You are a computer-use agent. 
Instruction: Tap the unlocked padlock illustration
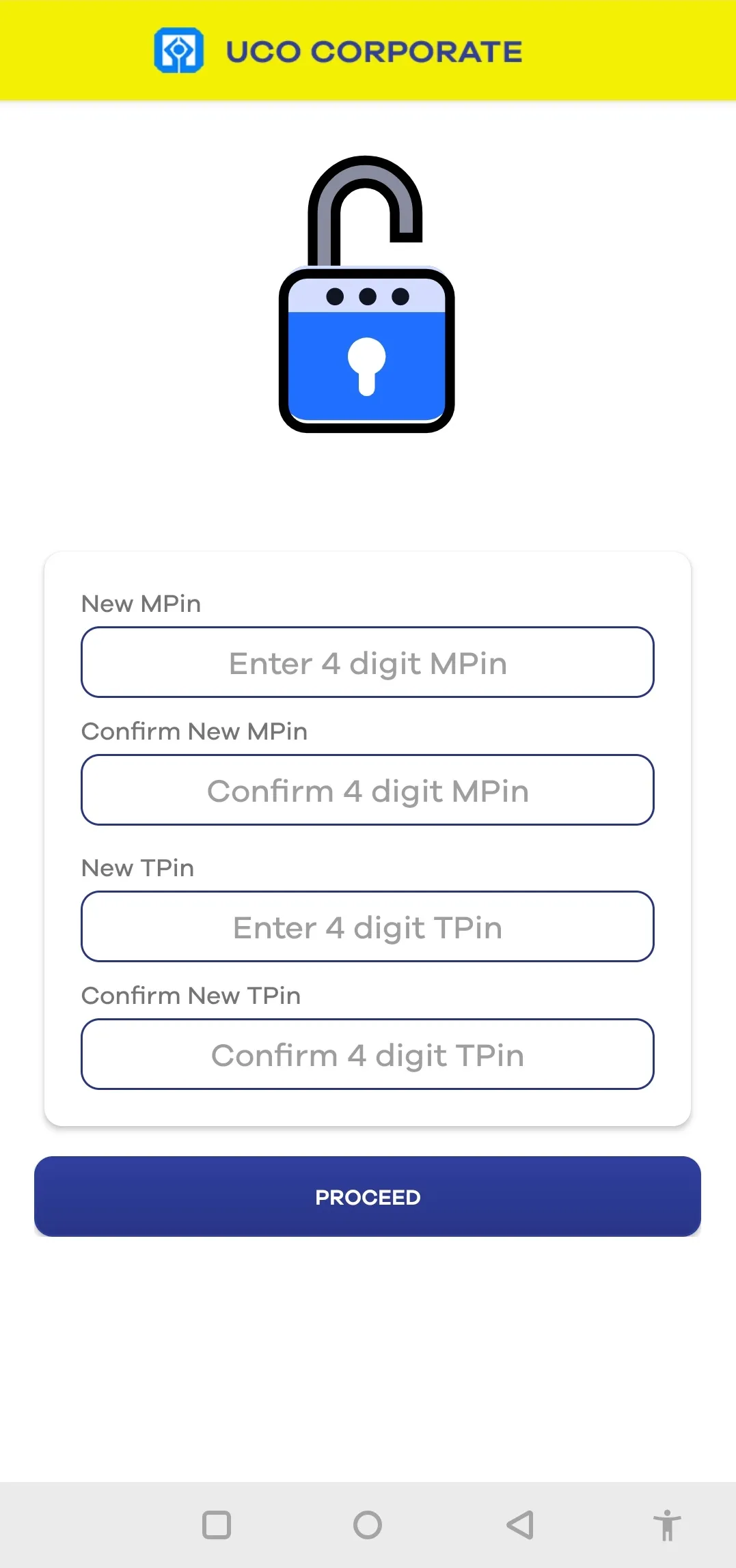coord(368,294)
